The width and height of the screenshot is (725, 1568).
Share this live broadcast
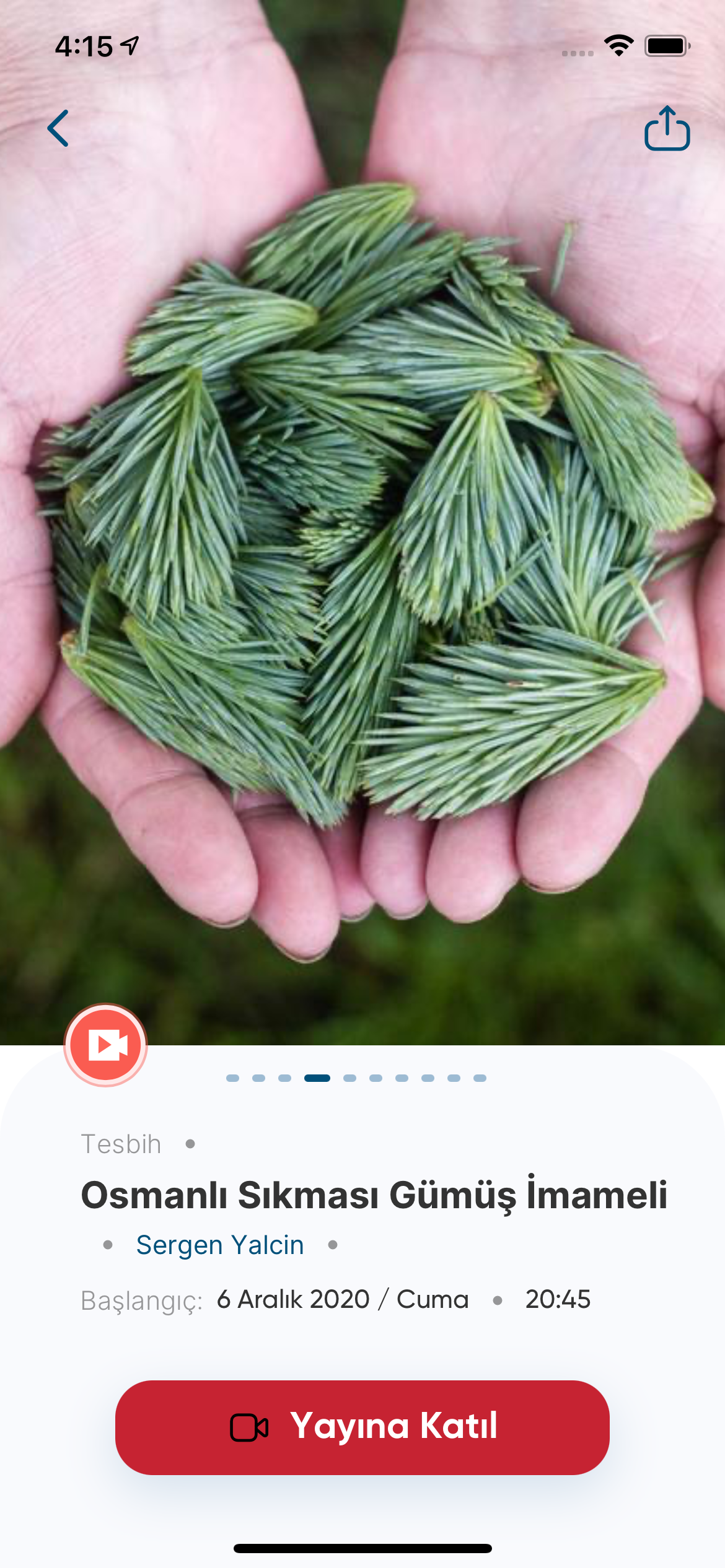point(667,129)
